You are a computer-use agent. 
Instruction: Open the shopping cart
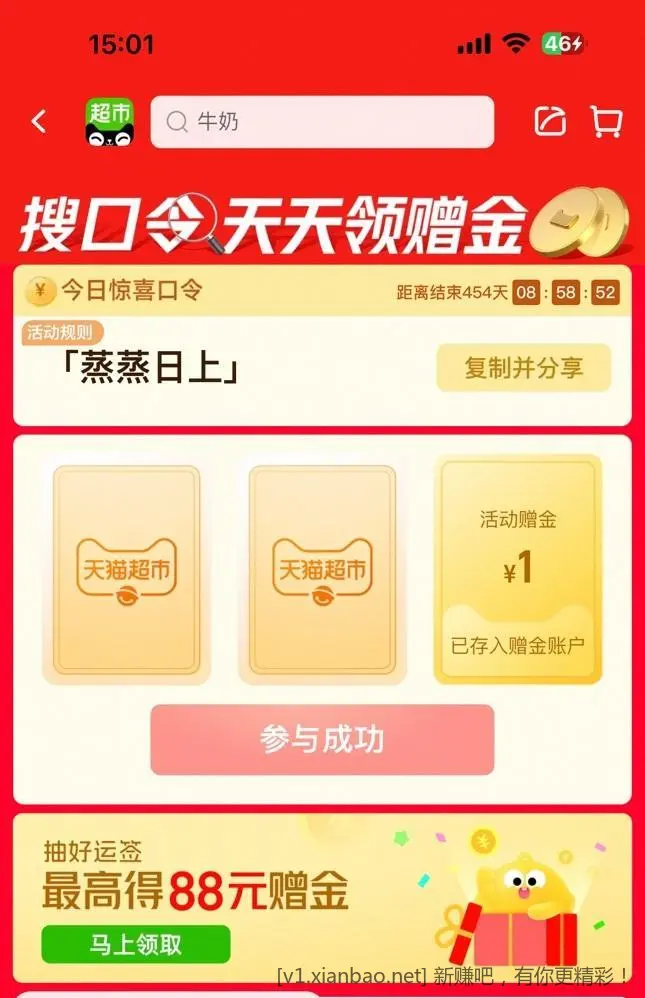click(x=606, y=122)
